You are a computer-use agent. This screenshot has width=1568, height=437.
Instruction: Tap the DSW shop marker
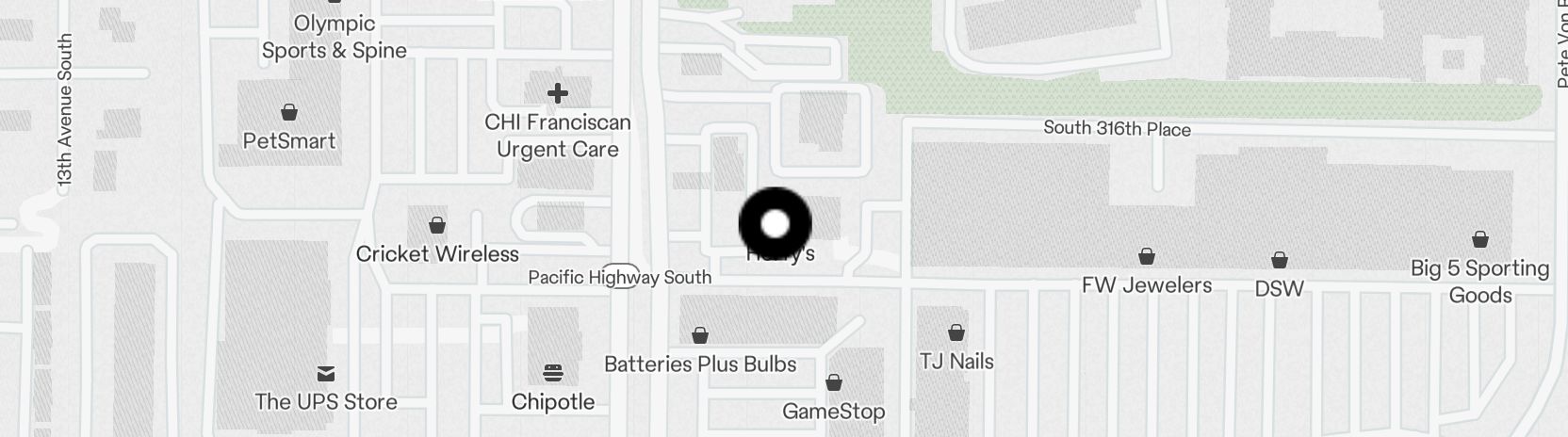coord(1280,260)
